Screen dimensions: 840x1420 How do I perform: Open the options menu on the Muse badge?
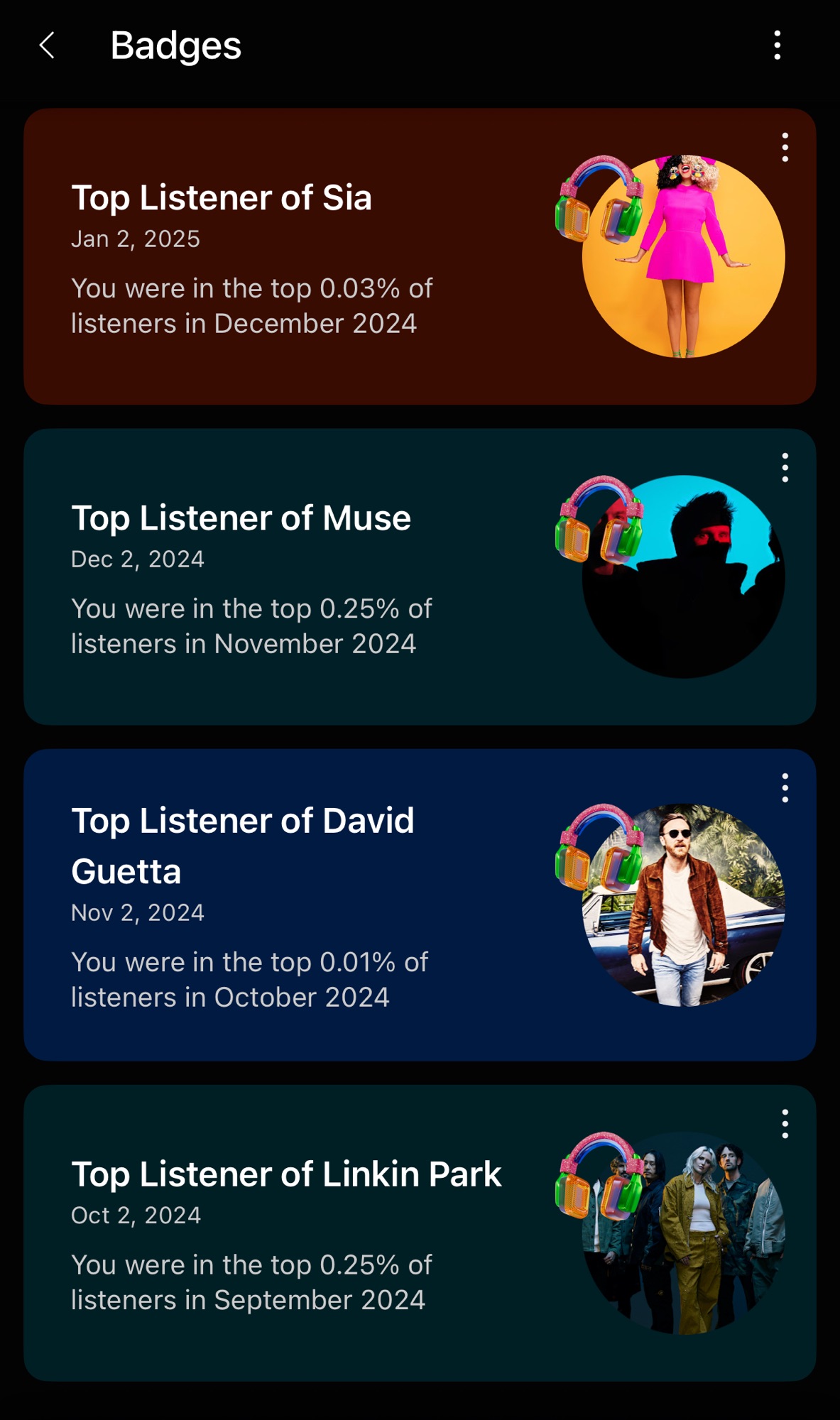pos(785,467)
